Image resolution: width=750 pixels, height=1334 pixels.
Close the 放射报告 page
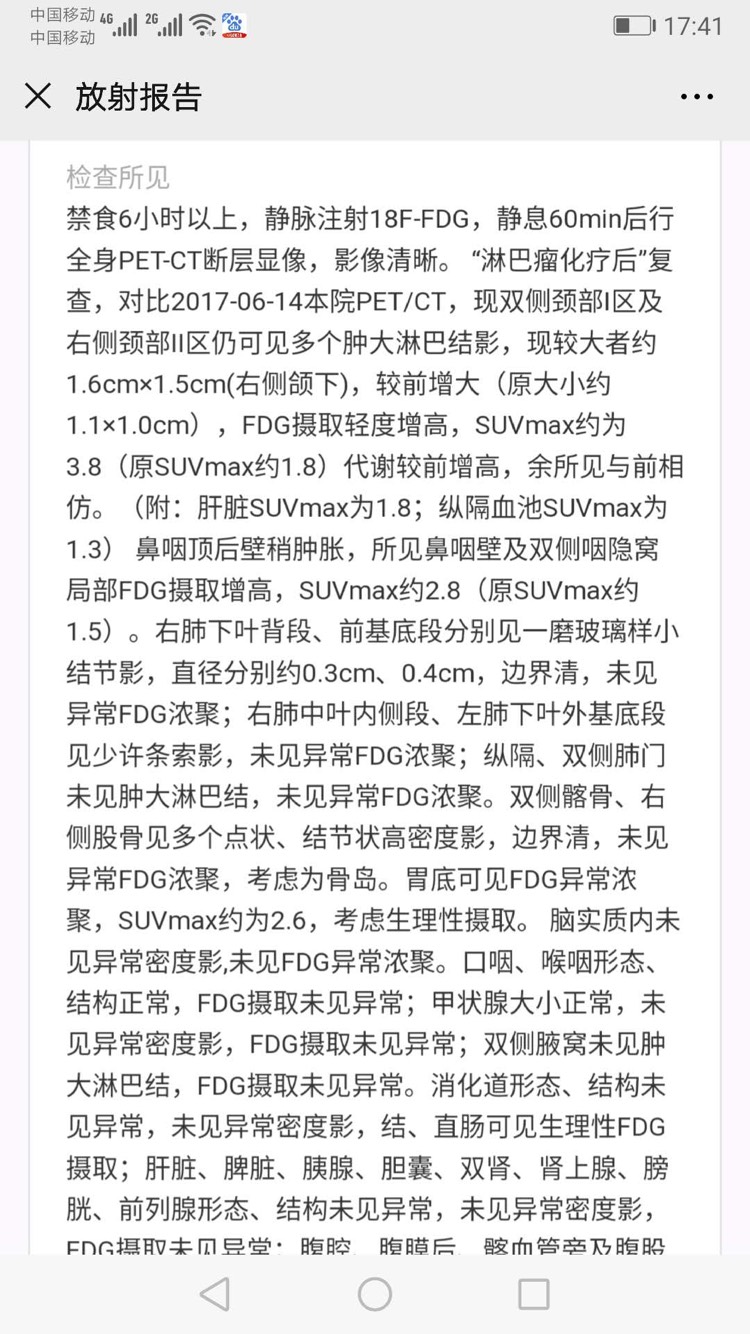38,96
